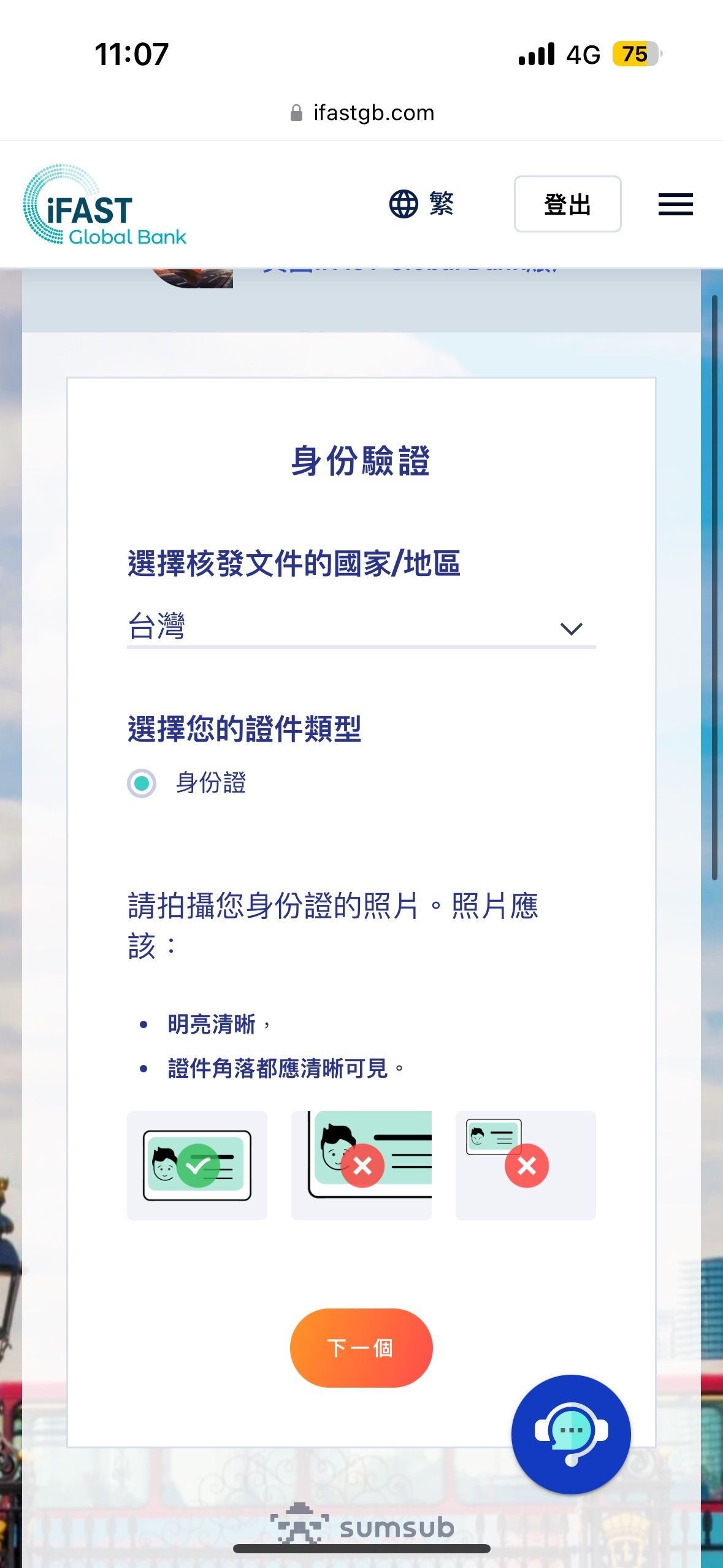Screen dimensions: 723x1568
Task: Tap the iFAST Global Bank logo
Action: pos(105,206)
